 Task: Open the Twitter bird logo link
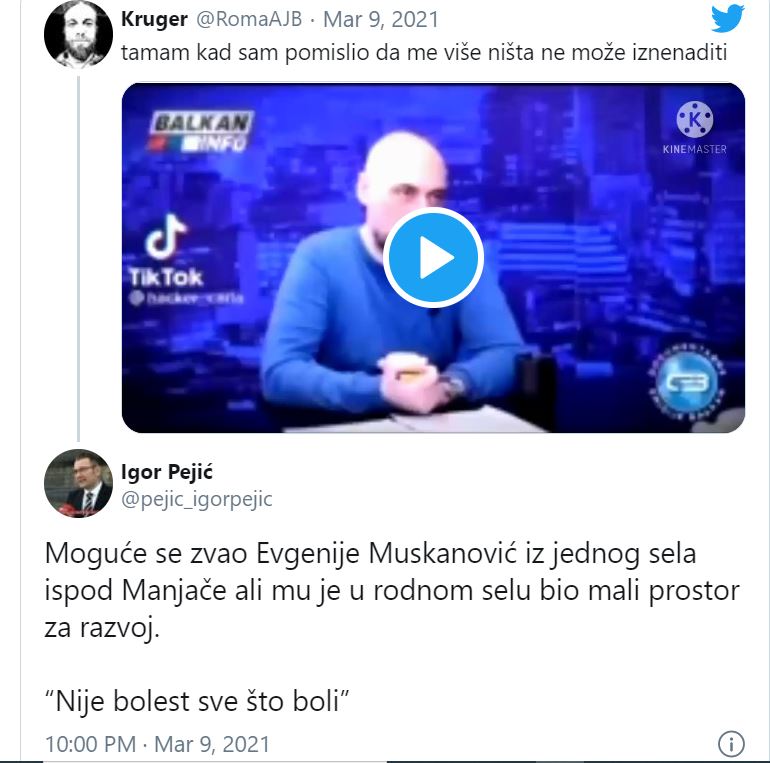coord(728,19)
